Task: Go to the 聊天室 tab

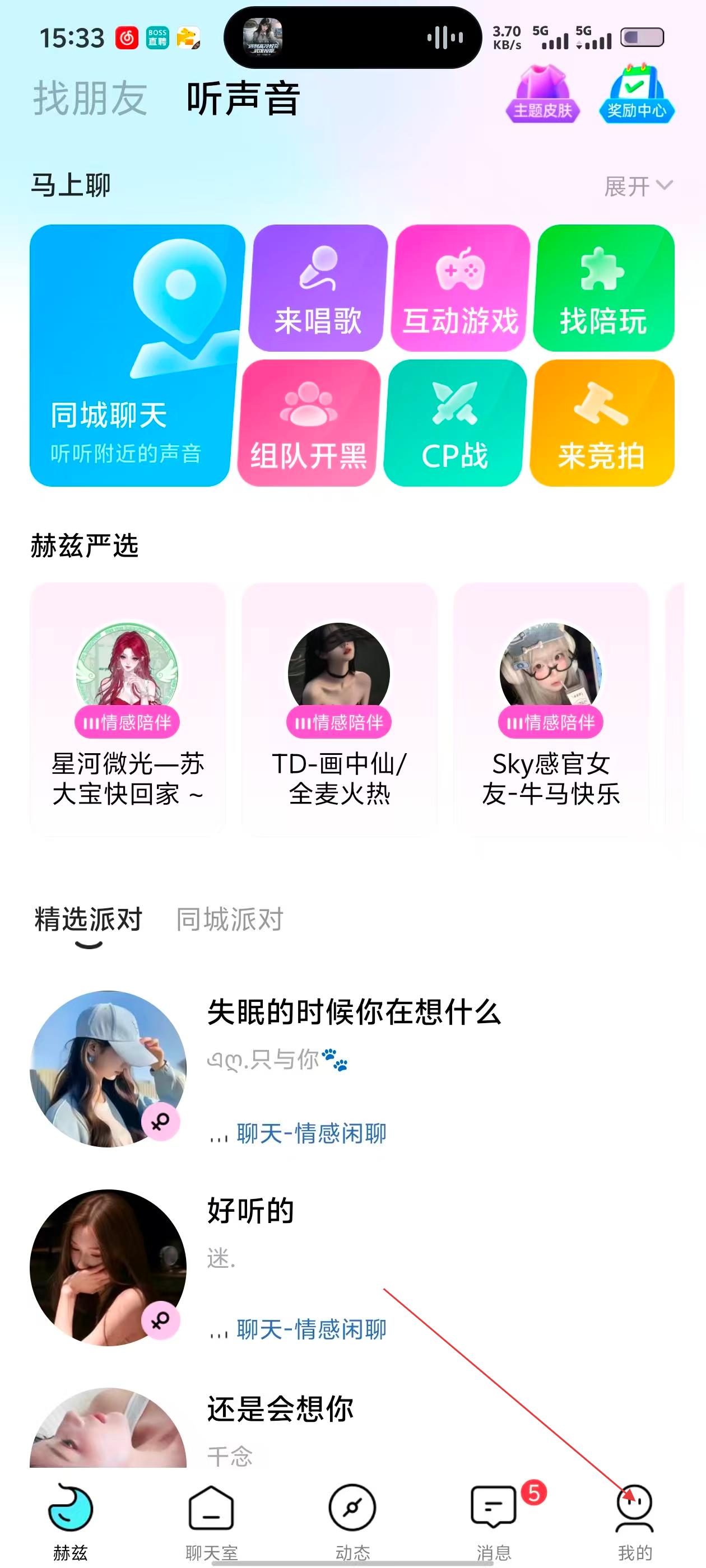Action: 211,1519
